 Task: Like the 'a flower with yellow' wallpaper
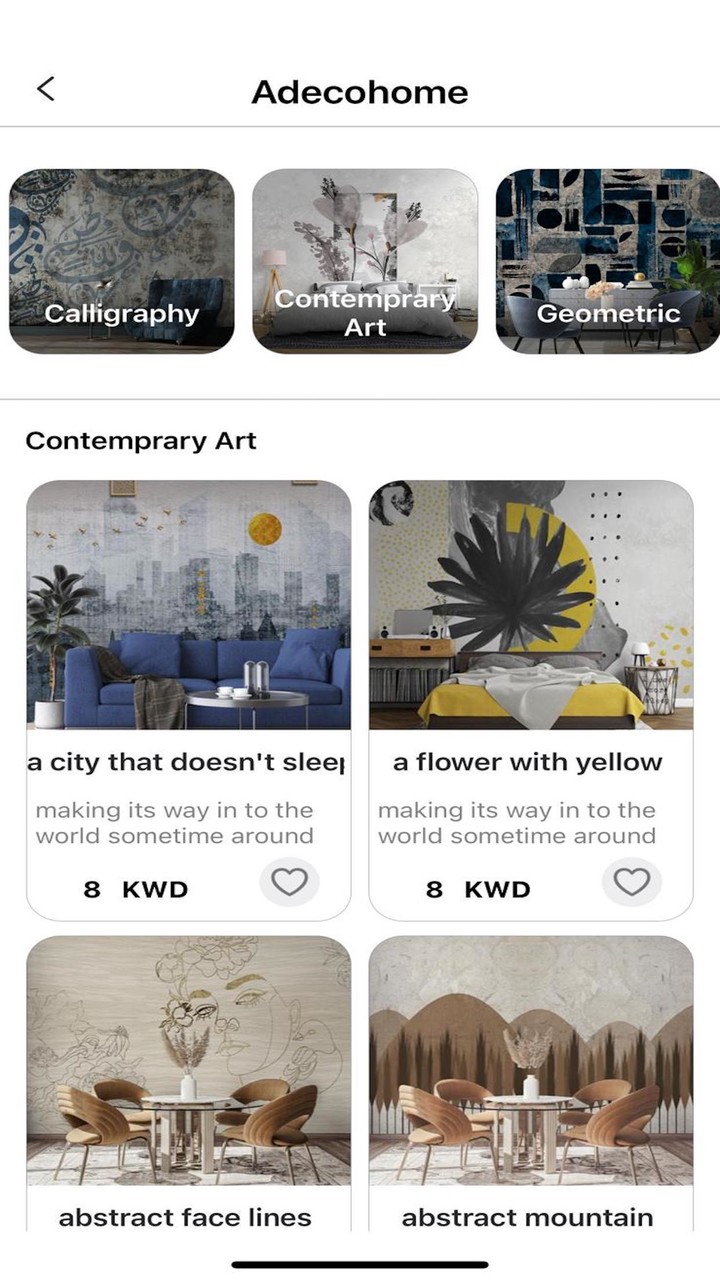[632, 882]
